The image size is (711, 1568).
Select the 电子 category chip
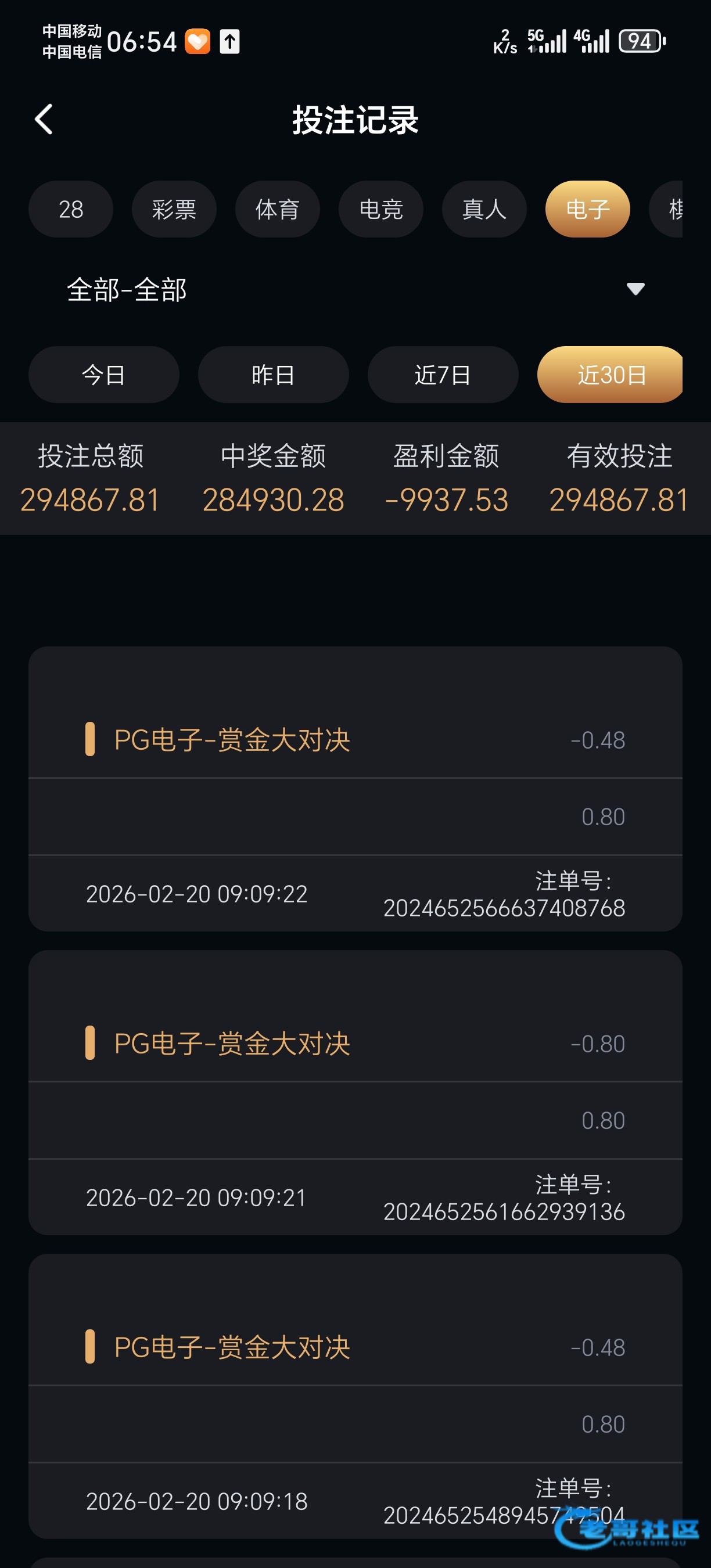(587, 210)
